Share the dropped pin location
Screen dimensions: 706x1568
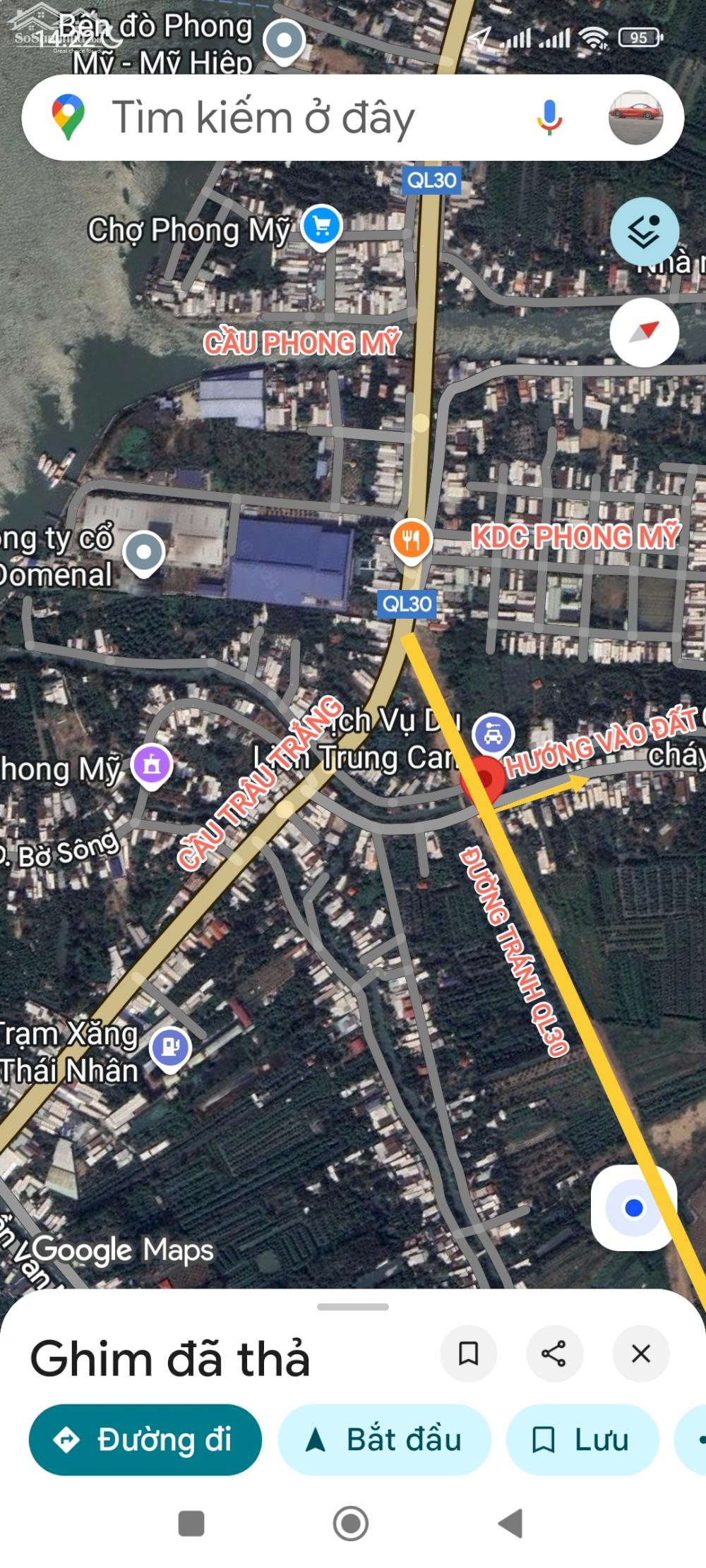point(554,1353)
